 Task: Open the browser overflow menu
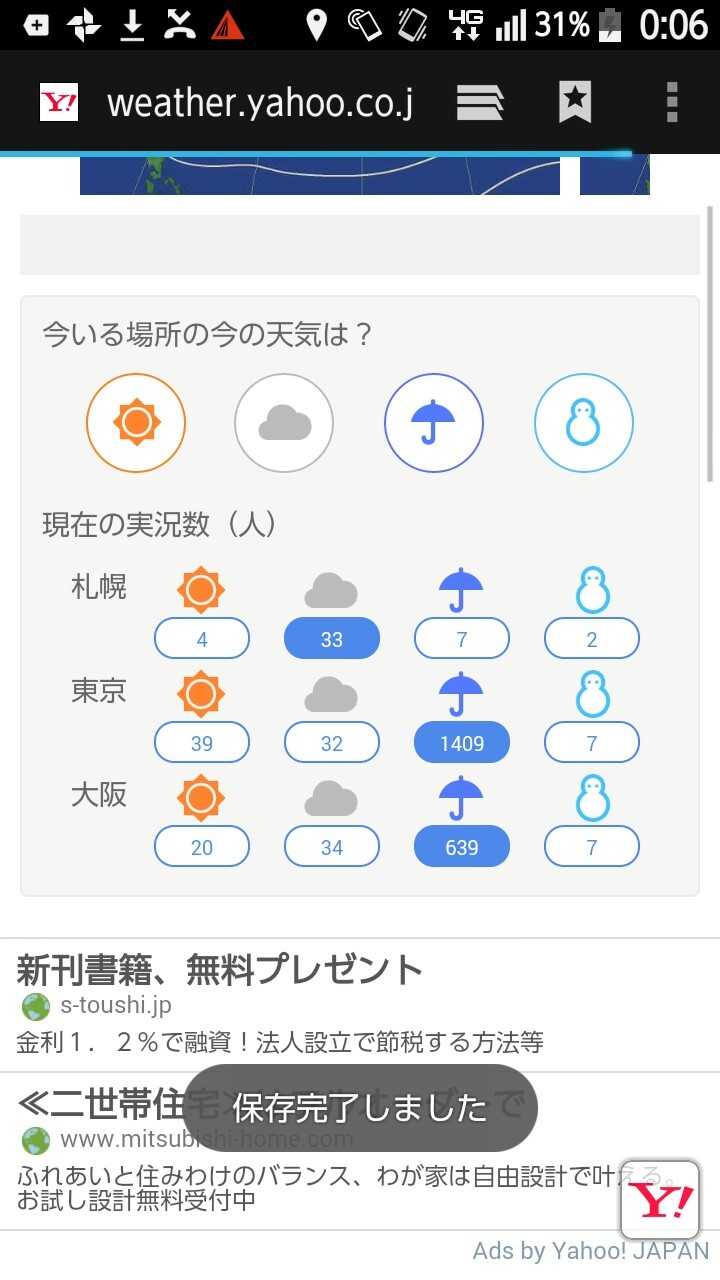pyautogui.click(x=672, y=102)
